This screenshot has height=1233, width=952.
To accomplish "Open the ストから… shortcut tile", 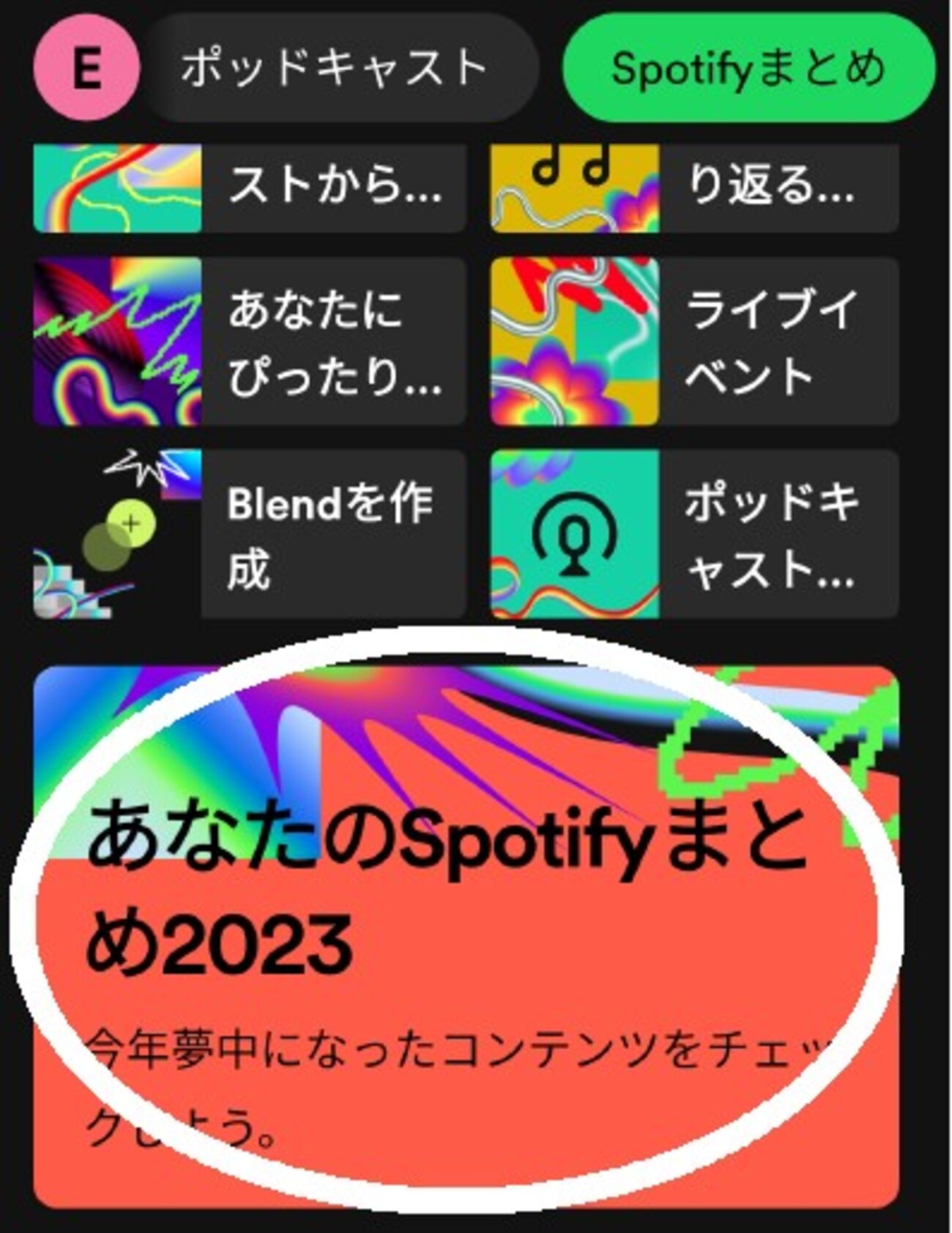I will [x=249, y=187].
